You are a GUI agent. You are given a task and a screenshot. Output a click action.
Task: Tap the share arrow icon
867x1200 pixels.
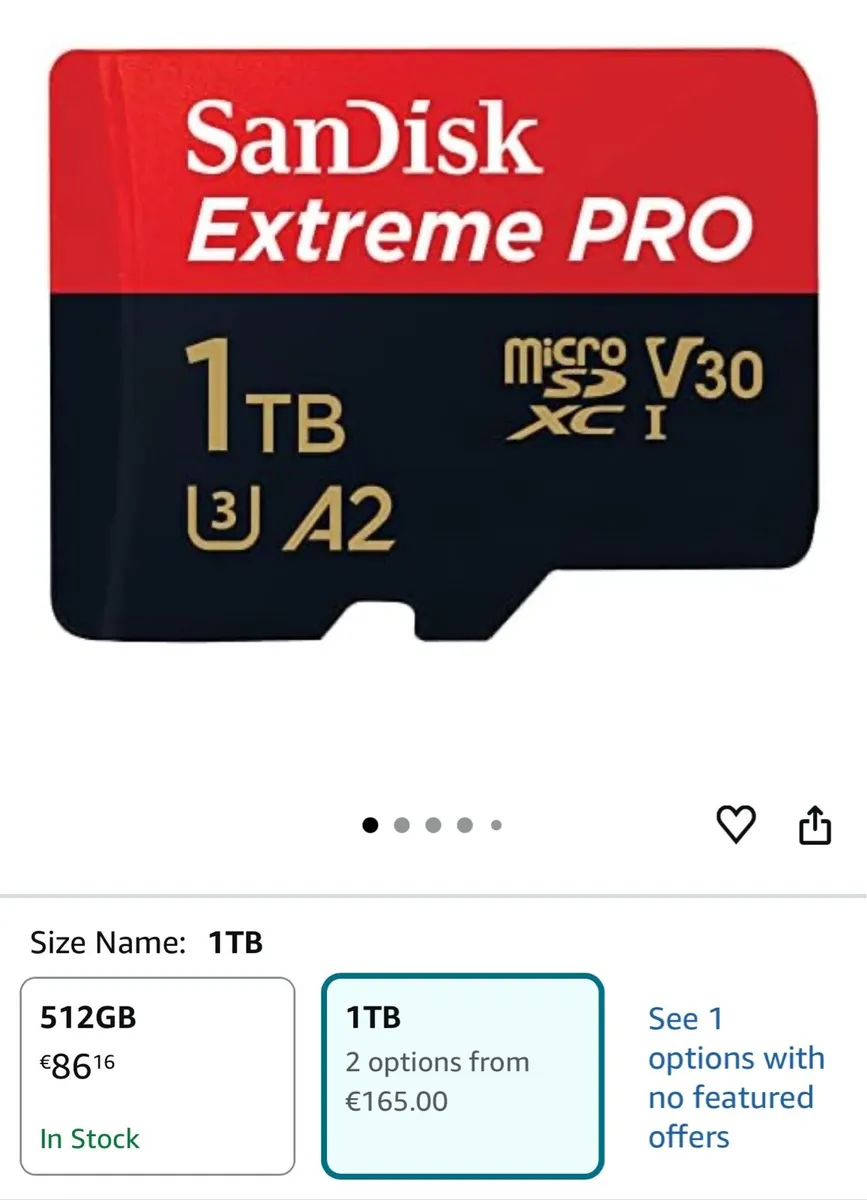click(x=817, y=823)
